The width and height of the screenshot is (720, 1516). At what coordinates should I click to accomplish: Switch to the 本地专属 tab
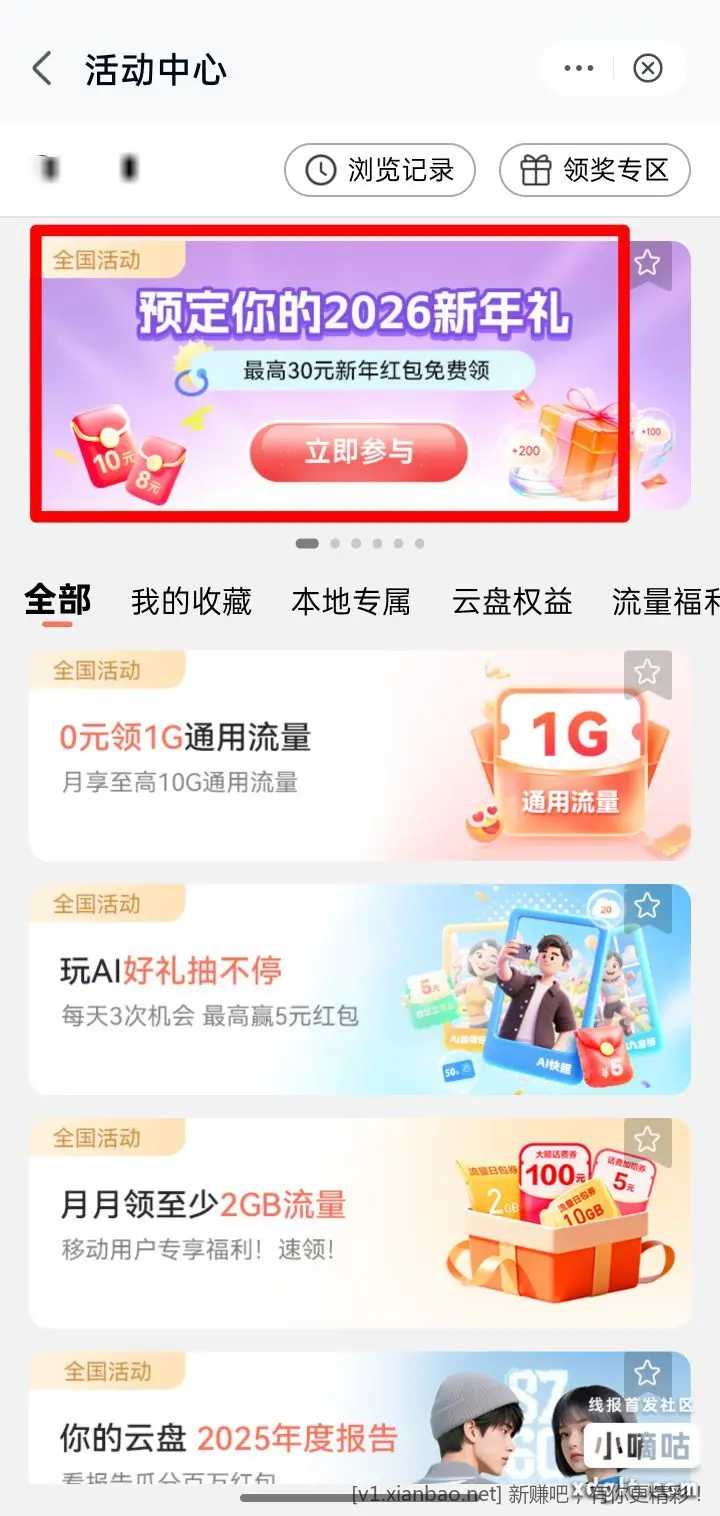pos(351,602)
